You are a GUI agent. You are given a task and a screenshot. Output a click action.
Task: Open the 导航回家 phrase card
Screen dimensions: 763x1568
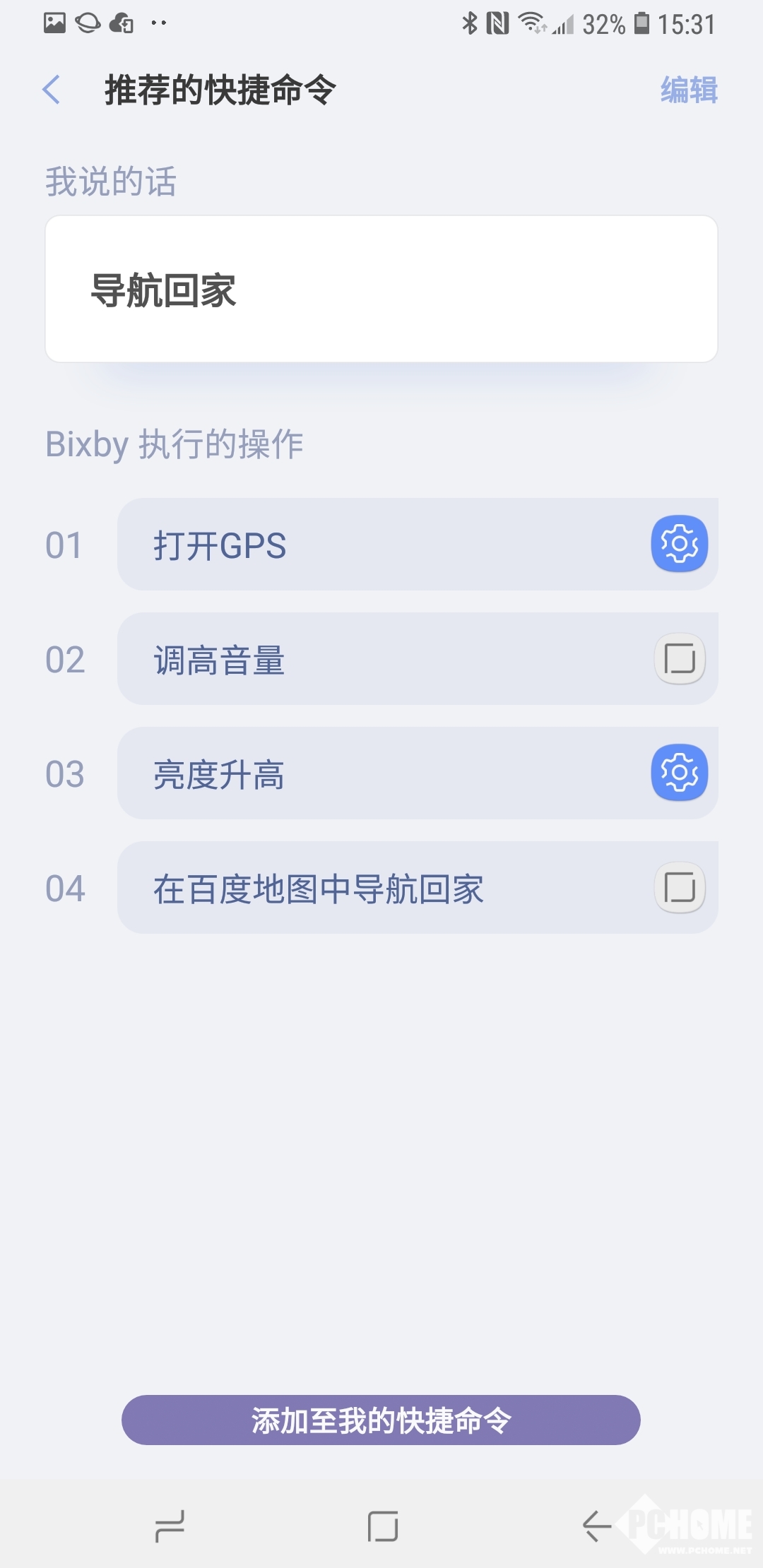coord(381,290)
